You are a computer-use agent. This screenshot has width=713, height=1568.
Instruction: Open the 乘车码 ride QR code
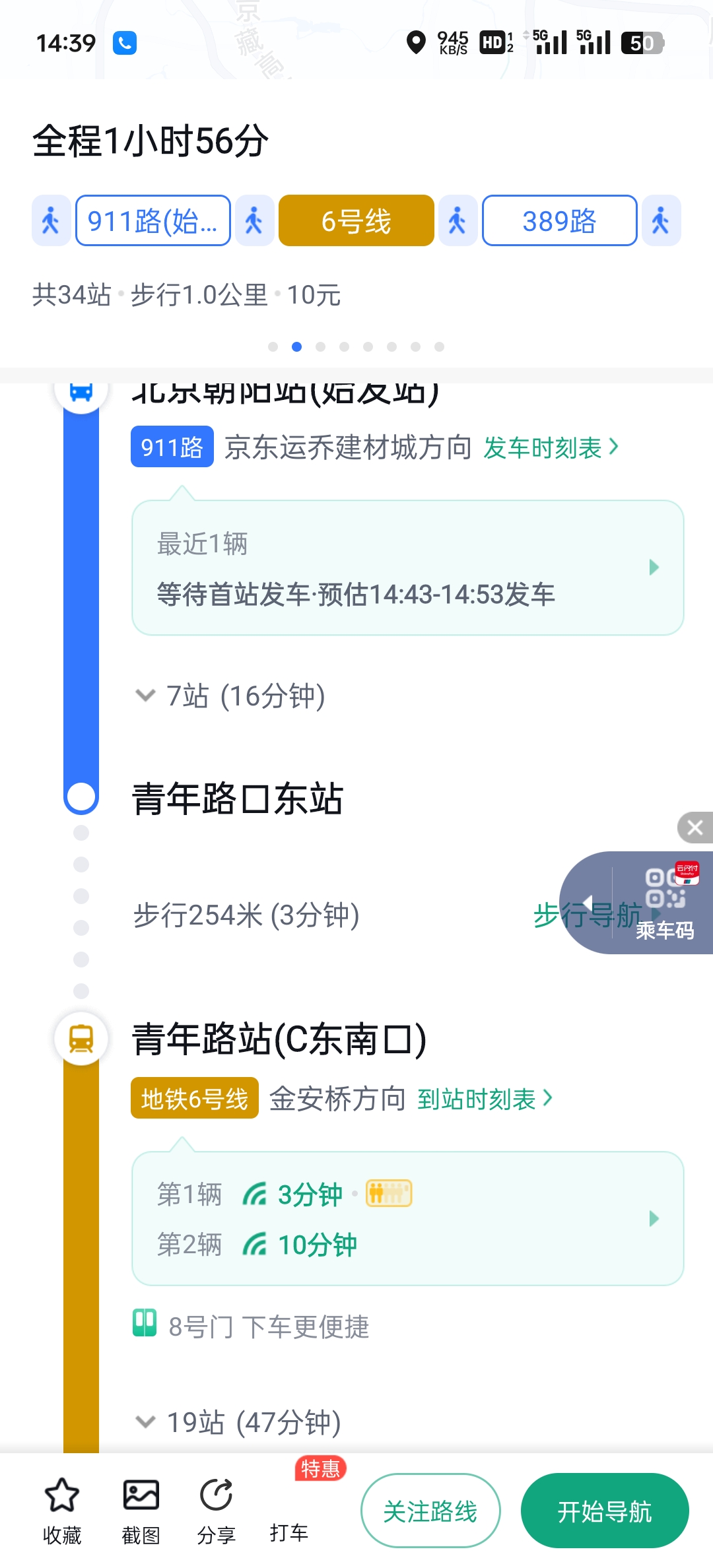664,903
